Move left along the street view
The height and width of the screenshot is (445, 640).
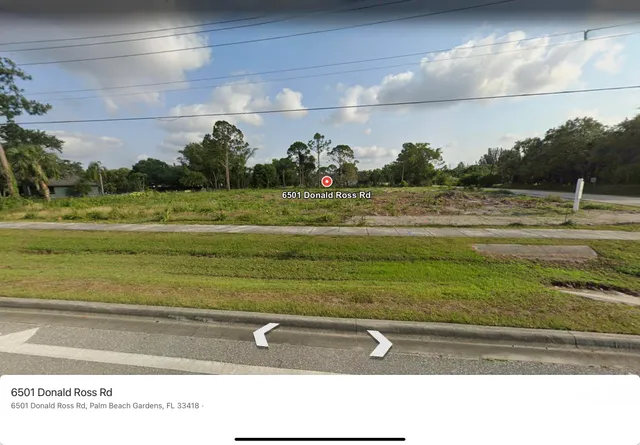click(265, 334)
